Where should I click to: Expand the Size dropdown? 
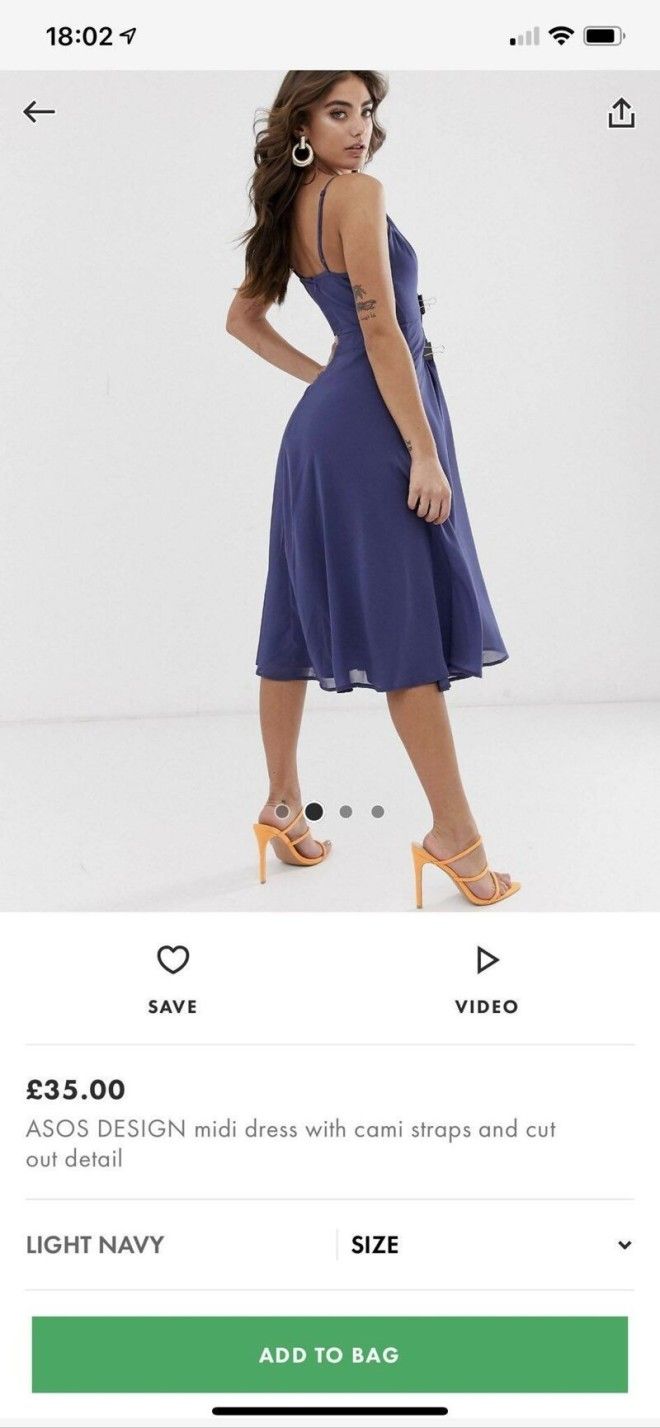pos(490,1245)
